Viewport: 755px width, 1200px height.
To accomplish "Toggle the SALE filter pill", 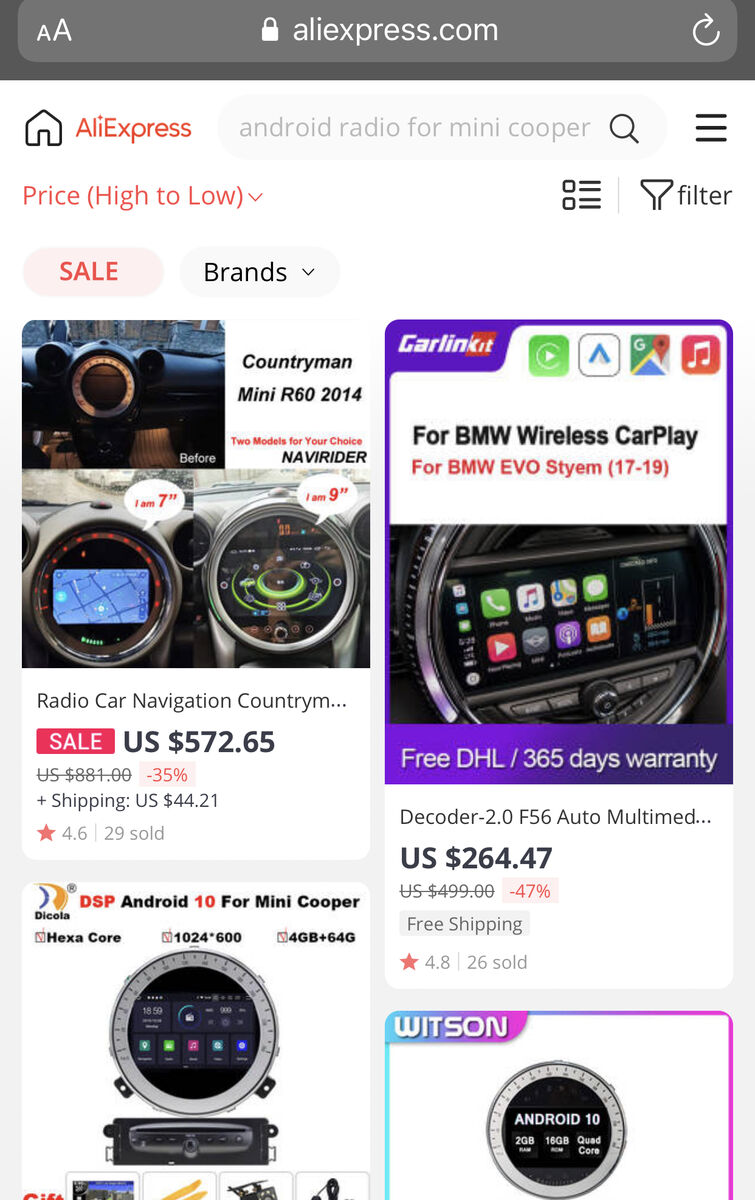I will coord(92,271).
